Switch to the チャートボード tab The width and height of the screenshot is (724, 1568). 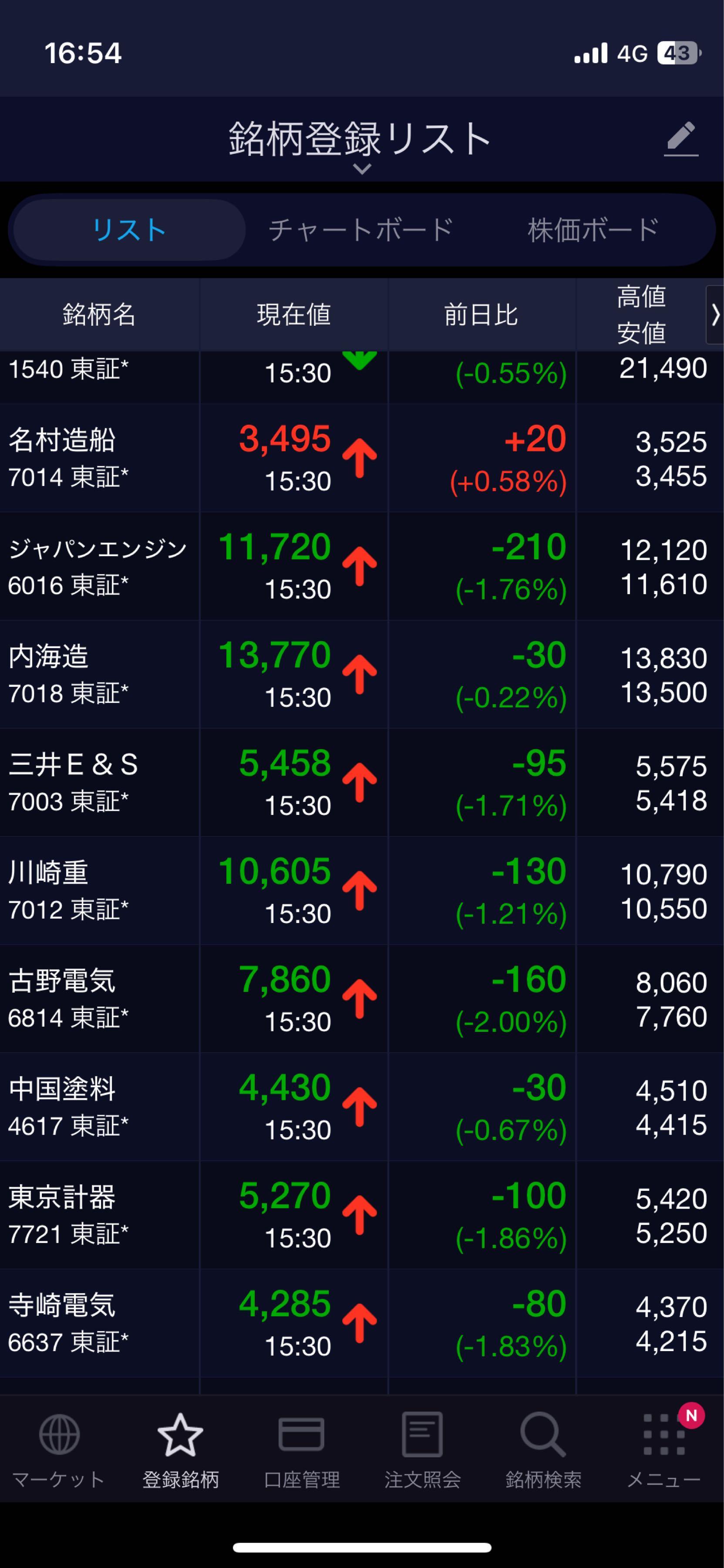click(x=361, y=230)
